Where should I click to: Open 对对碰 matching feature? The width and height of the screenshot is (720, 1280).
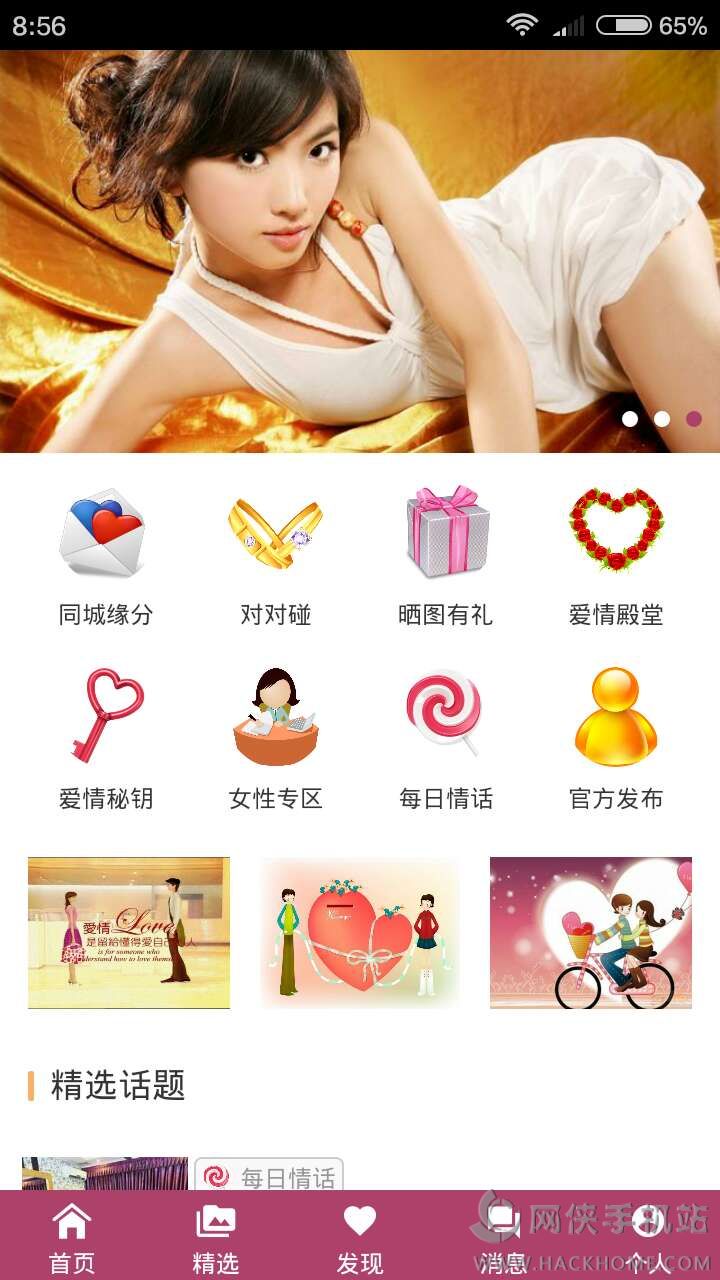pos(275,555)
